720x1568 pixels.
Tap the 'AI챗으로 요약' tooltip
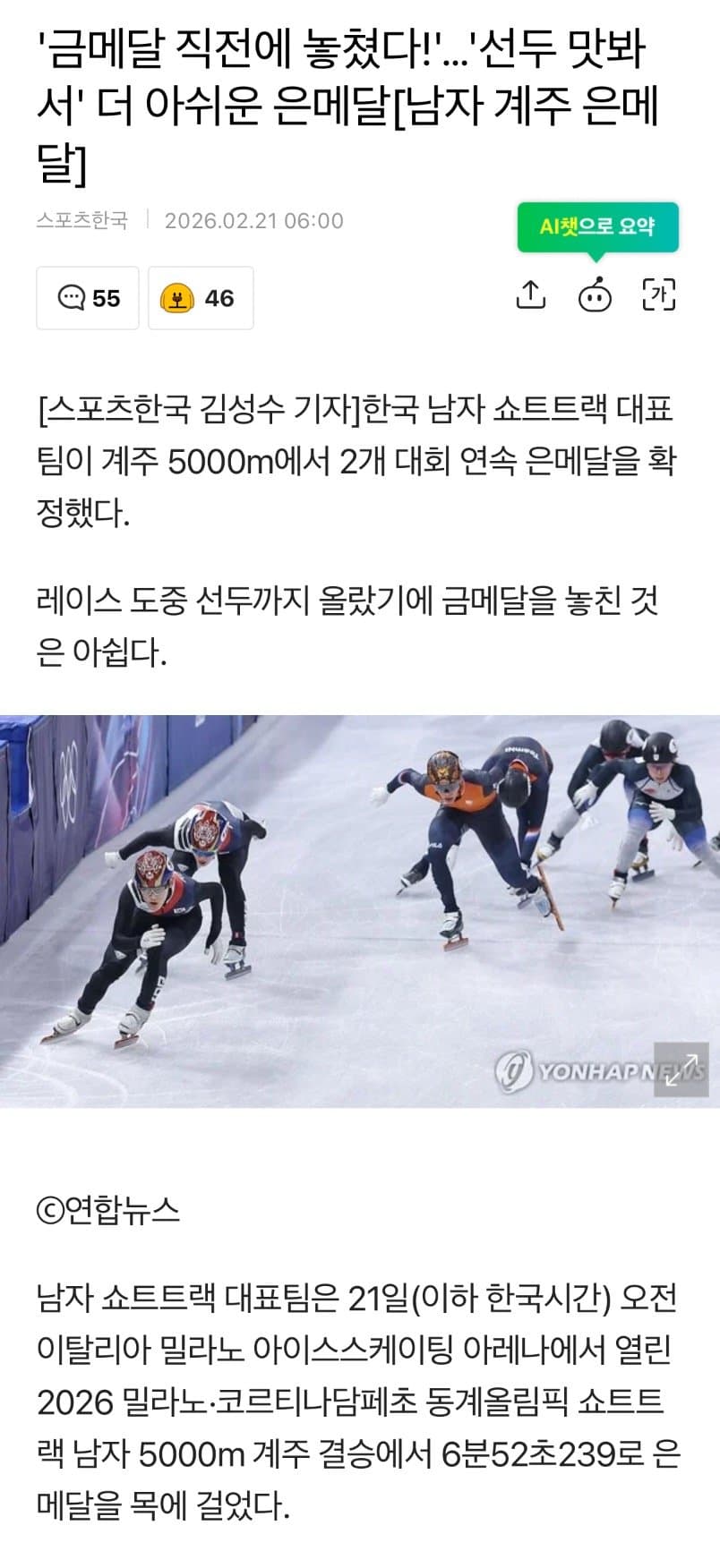click(x=597, y=226)
